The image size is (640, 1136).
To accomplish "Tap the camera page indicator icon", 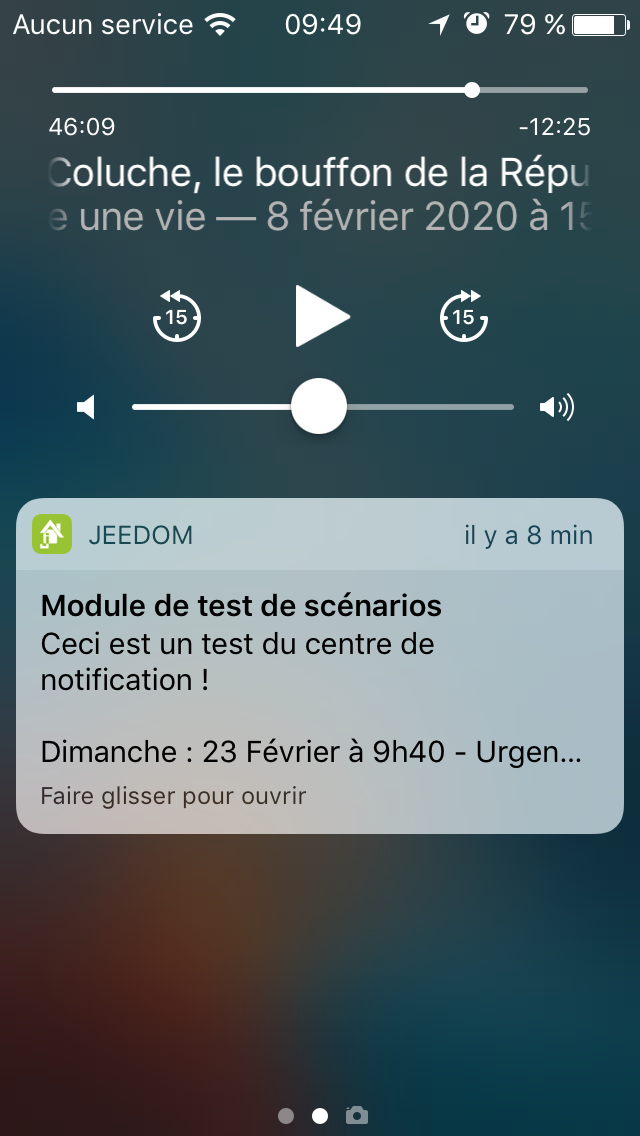I will [x=356, y=1115].
